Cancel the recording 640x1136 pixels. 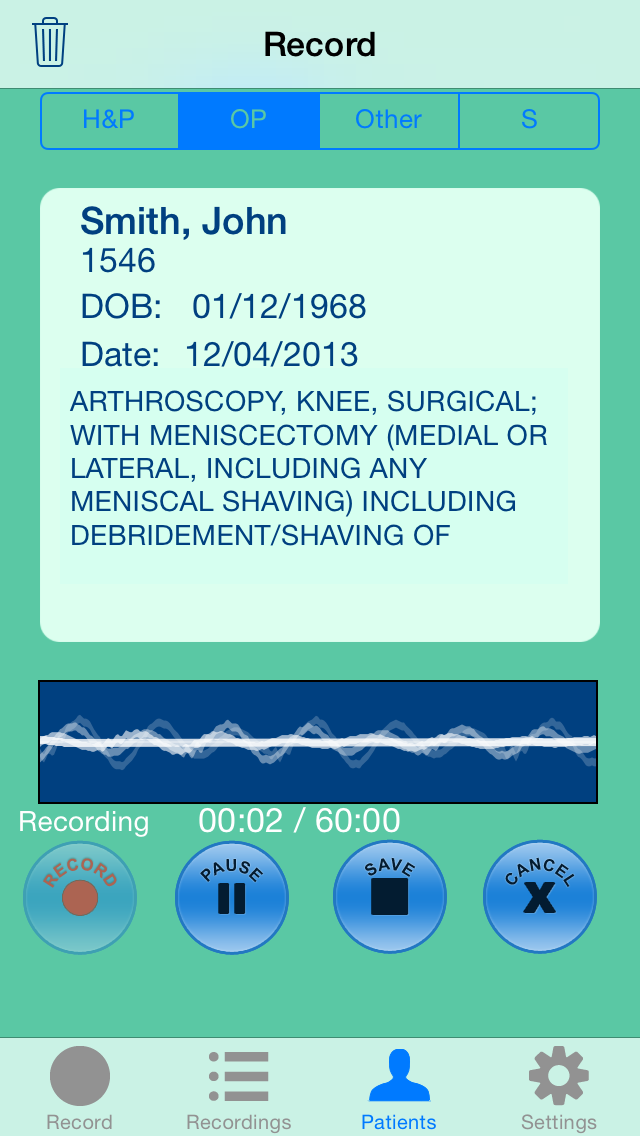[540, 897]
